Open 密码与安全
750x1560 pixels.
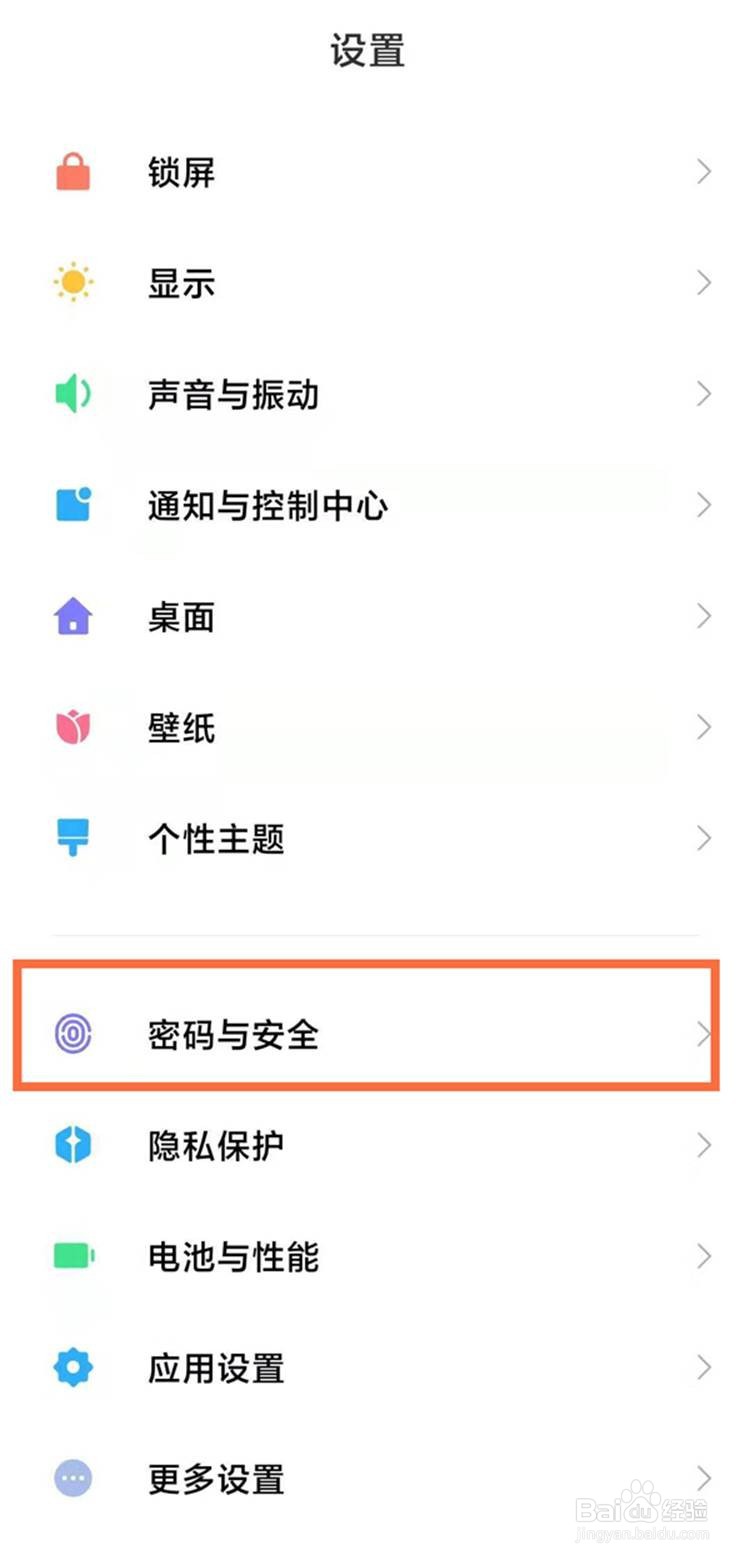tap(375, 1034)
